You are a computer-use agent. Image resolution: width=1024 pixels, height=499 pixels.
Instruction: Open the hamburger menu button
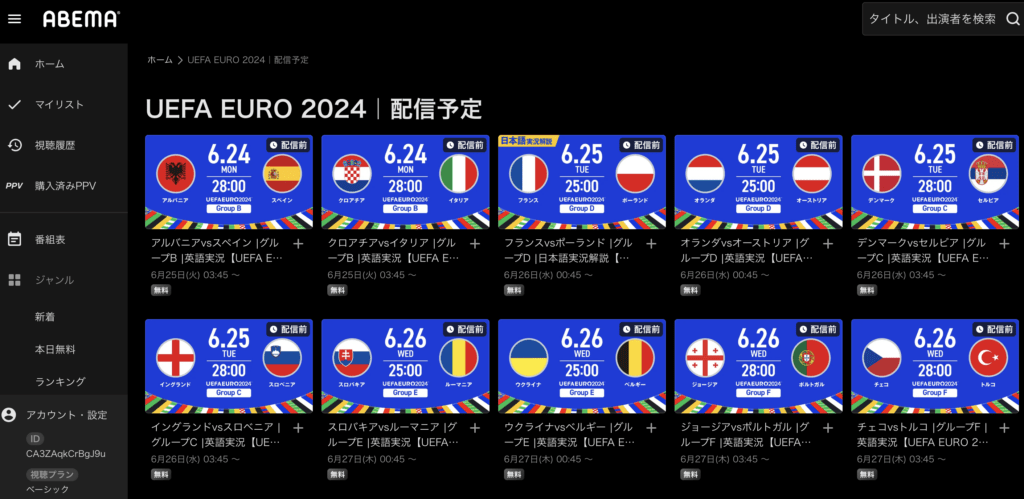coord(14,19)
